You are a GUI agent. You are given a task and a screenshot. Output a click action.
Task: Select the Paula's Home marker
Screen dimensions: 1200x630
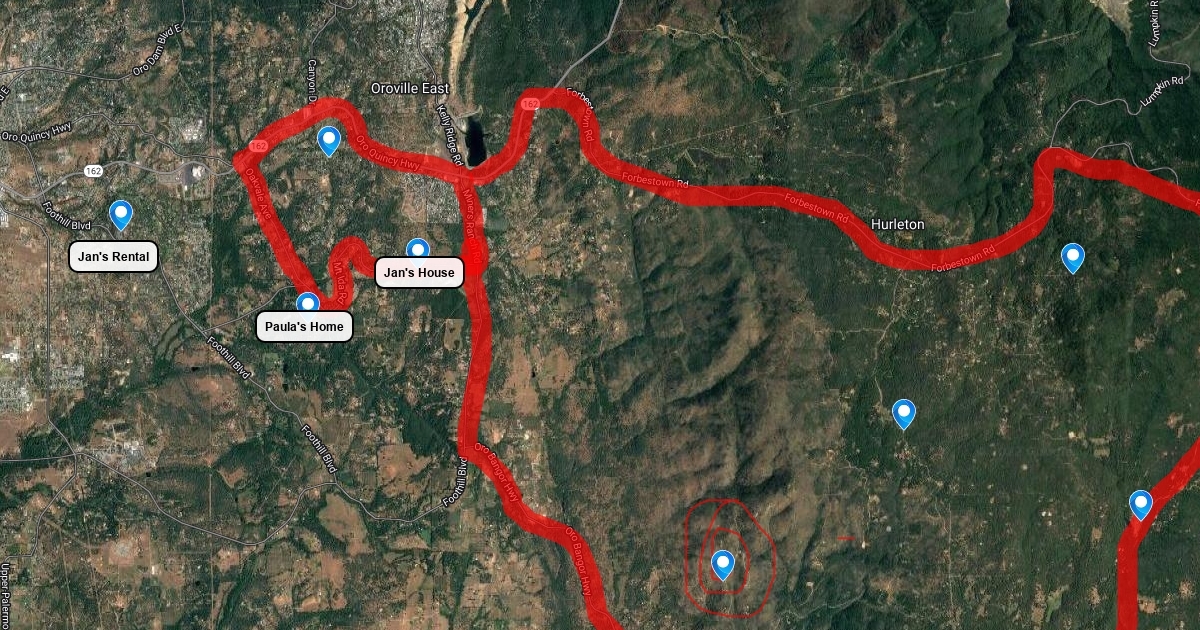[308, 303]
